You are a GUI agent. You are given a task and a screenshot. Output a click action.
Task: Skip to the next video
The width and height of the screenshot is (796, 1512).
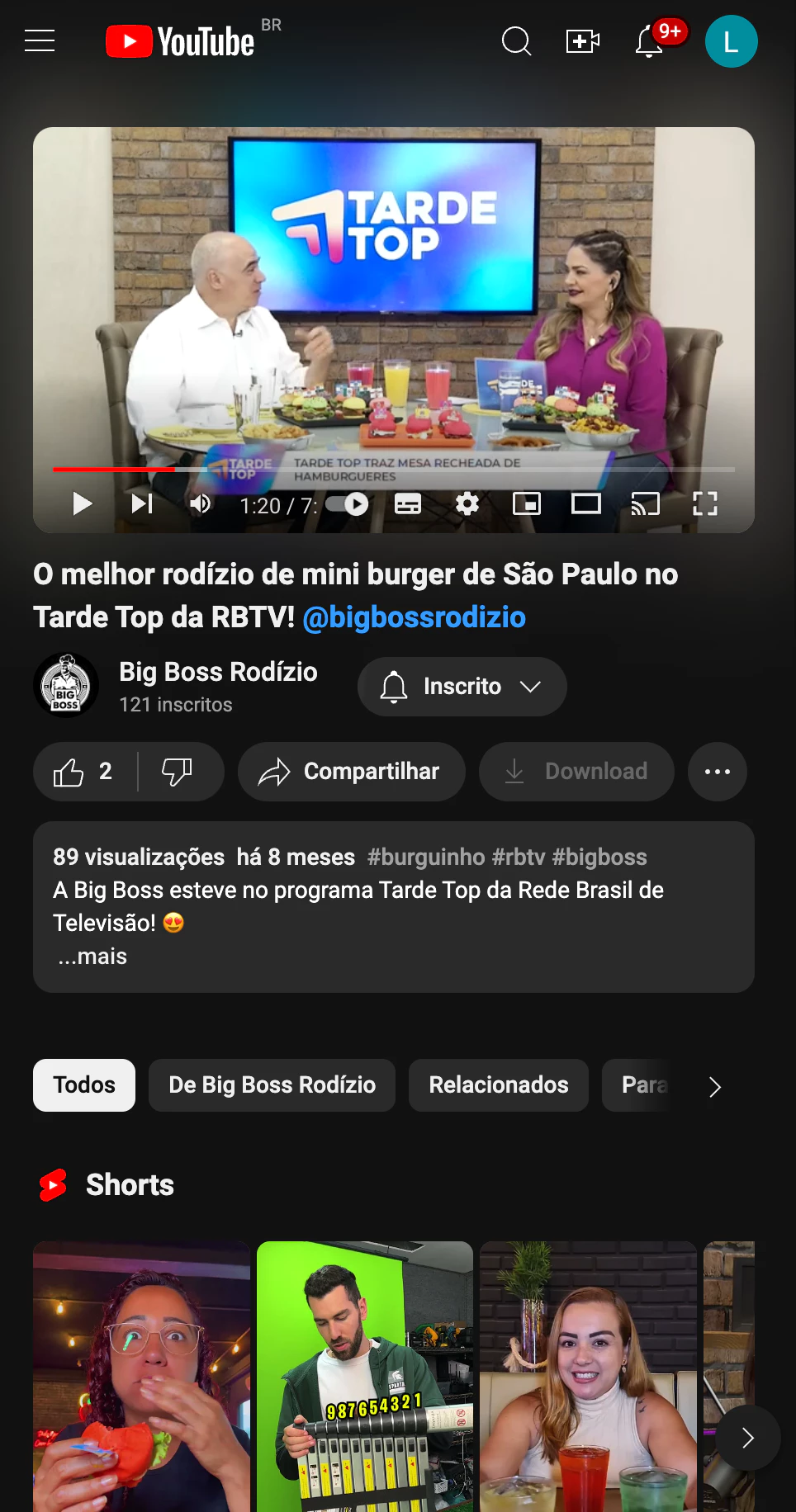tap(142, 503)
